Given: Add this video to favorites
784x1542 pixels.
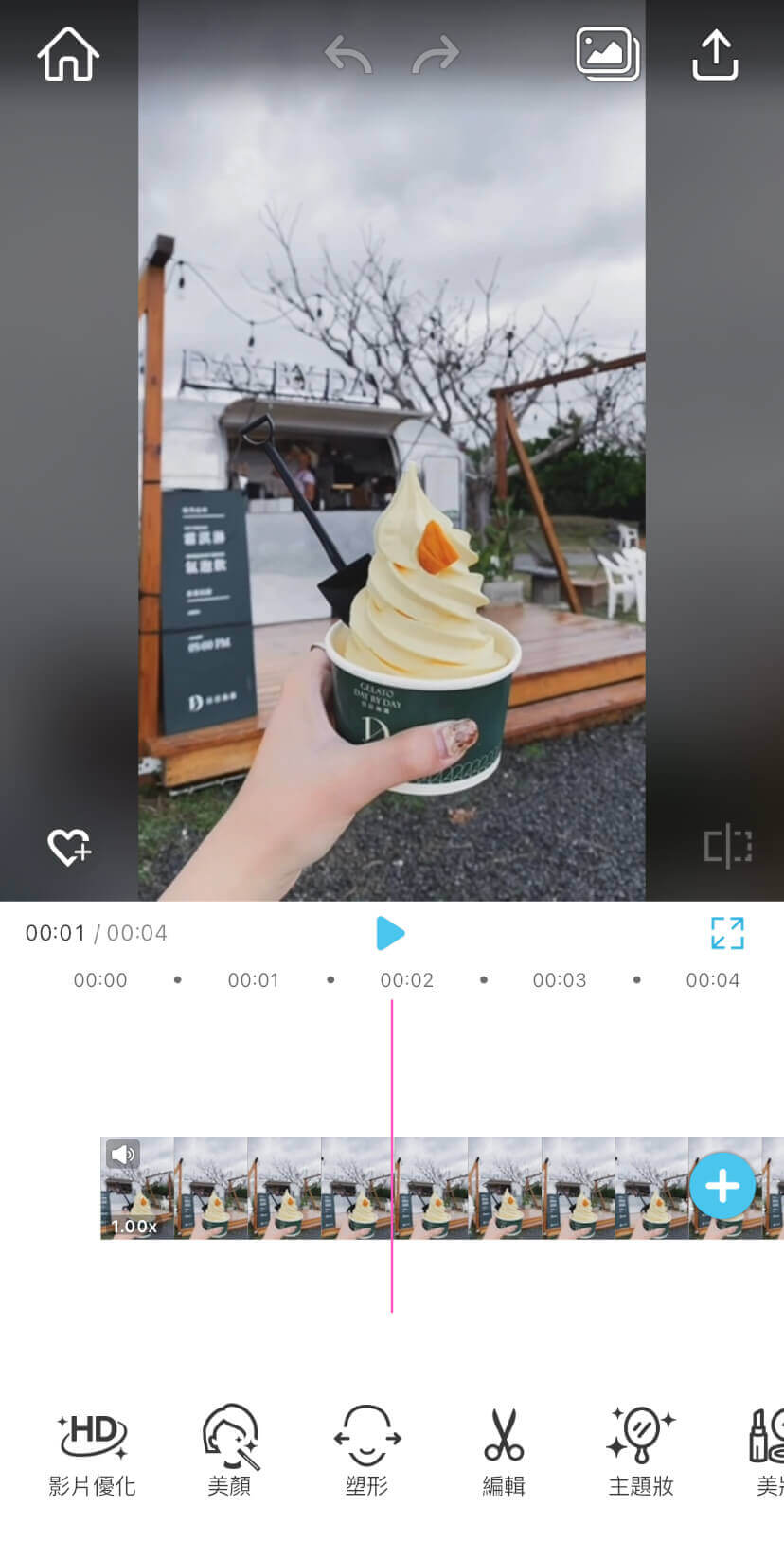Looking at the screenshot, I should tap(67, 846).
